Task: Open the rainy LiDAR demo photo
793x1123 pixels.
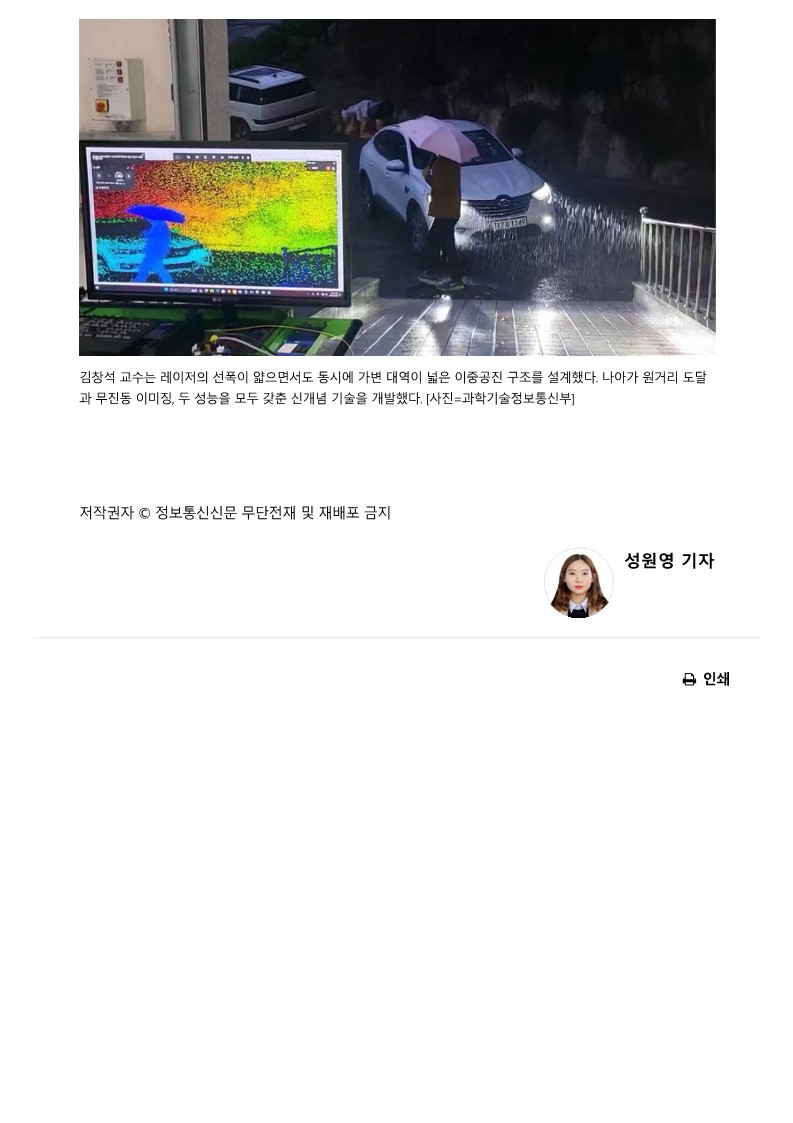Action: point(397,187)
